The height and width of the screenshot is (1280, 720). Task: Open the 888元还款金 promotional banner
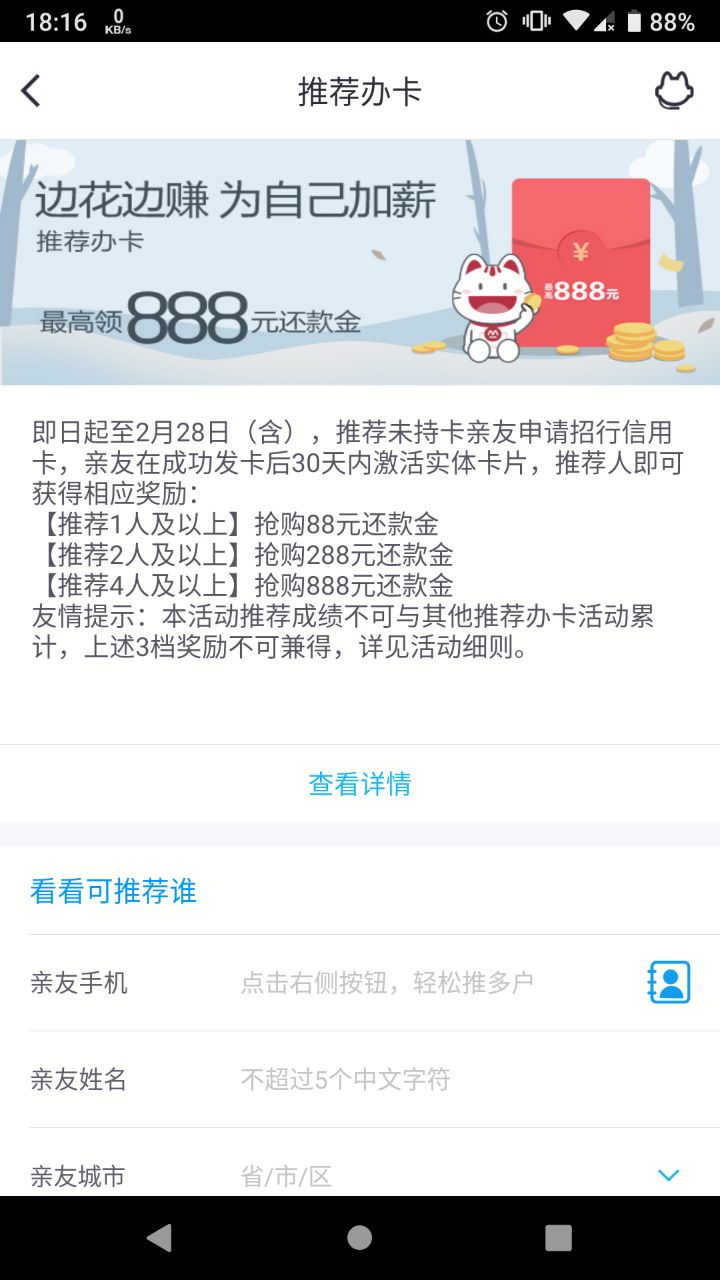(x=360, y=262)
